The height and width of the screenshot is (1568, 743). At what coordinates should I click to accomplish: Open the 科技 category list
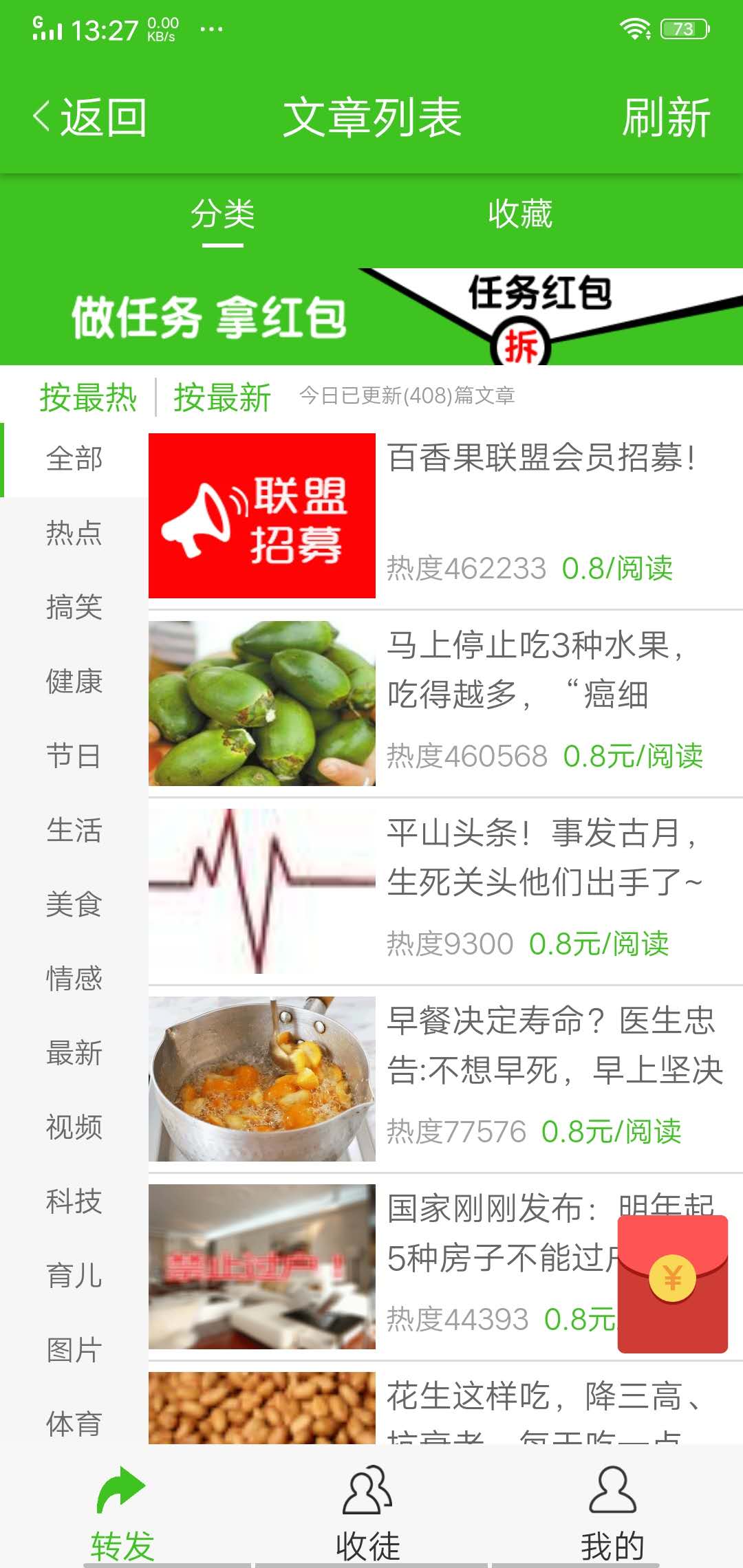tap(74, 1202)
